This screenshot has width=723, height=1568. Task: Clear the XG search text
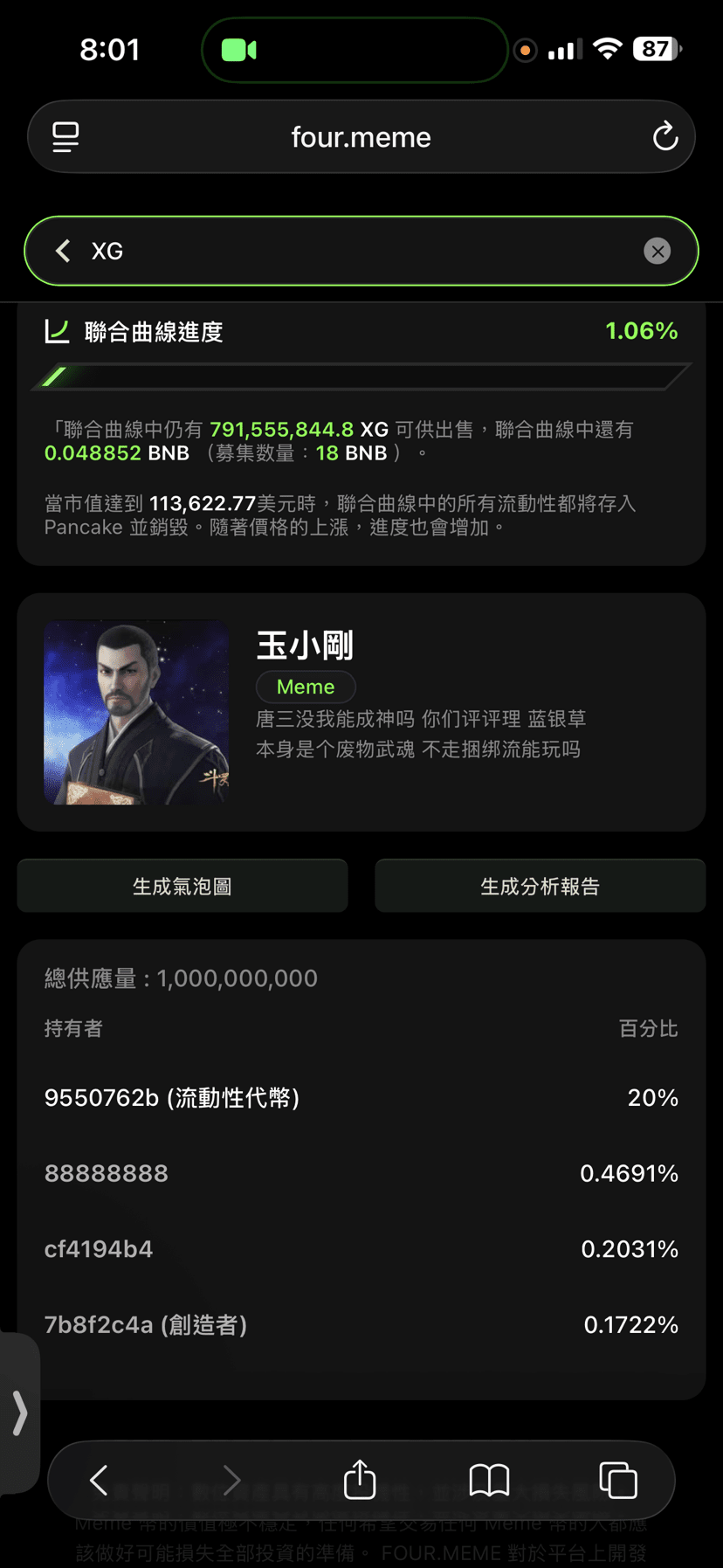pyautogui.click(x=657, y=252)
